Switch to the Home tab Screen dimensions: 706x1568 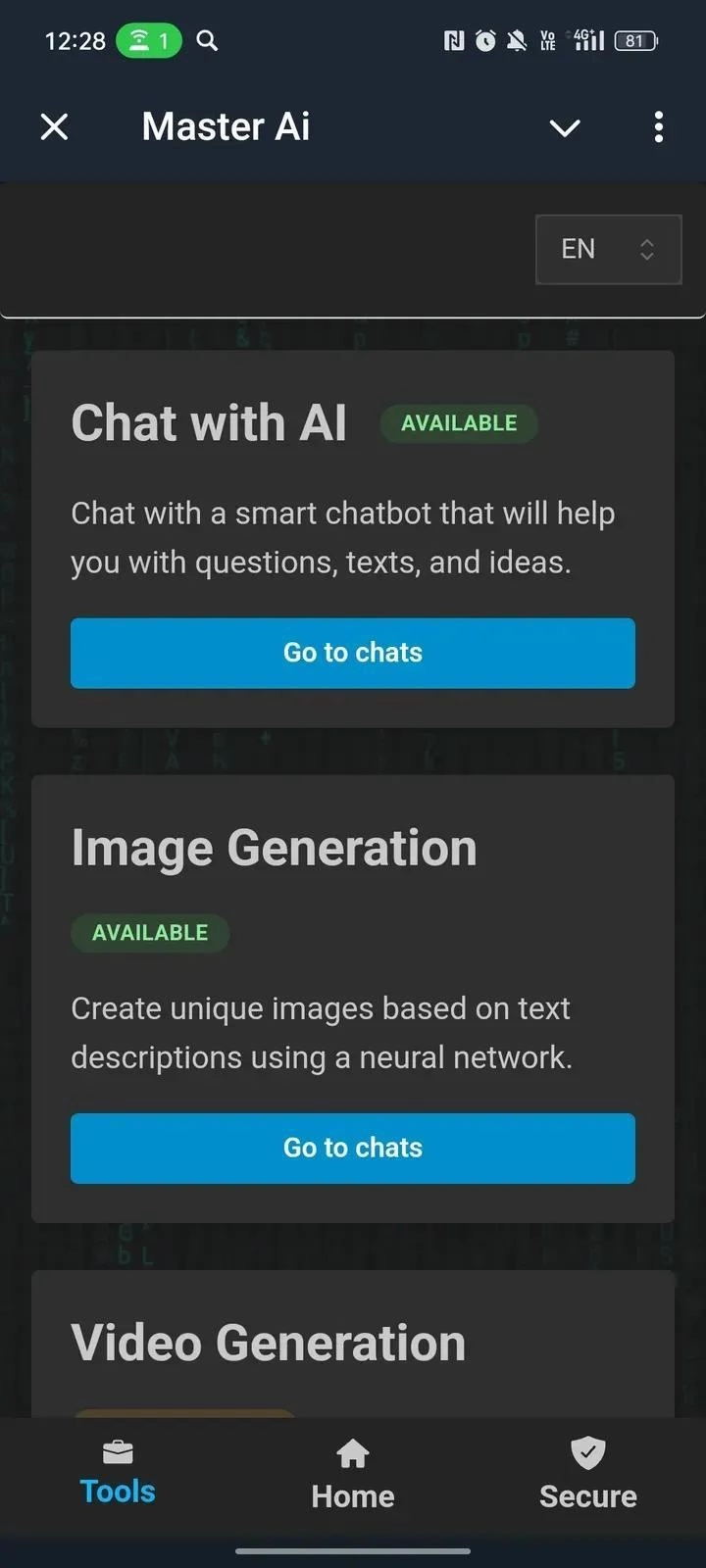point(353,1476)
